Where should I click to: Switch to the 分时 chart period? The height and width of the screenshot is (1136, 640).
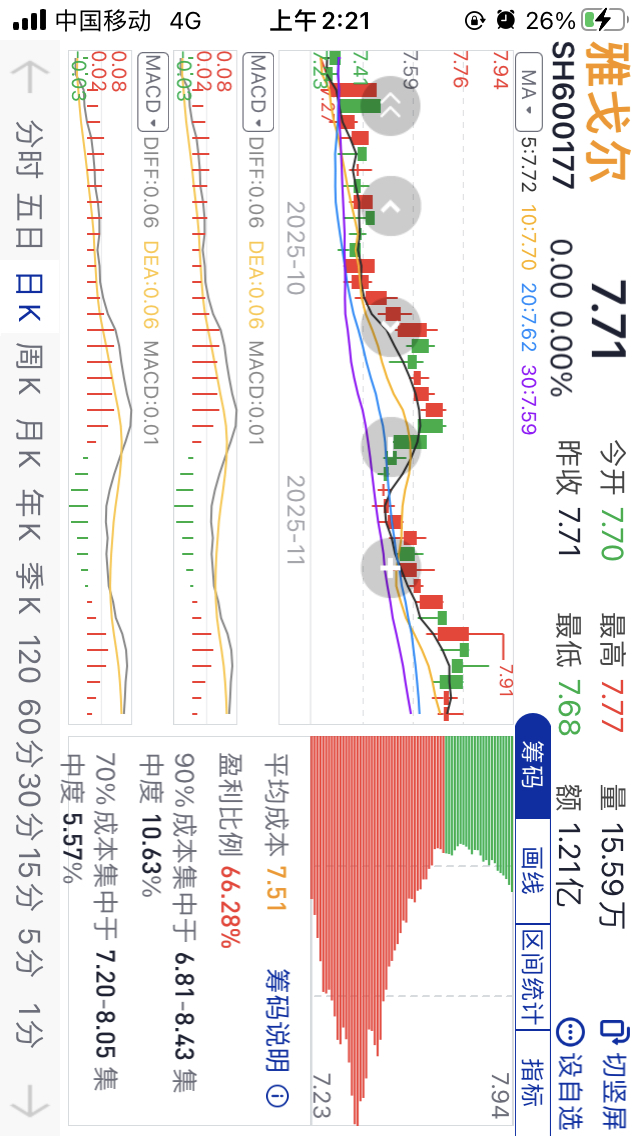click(28, 150)
